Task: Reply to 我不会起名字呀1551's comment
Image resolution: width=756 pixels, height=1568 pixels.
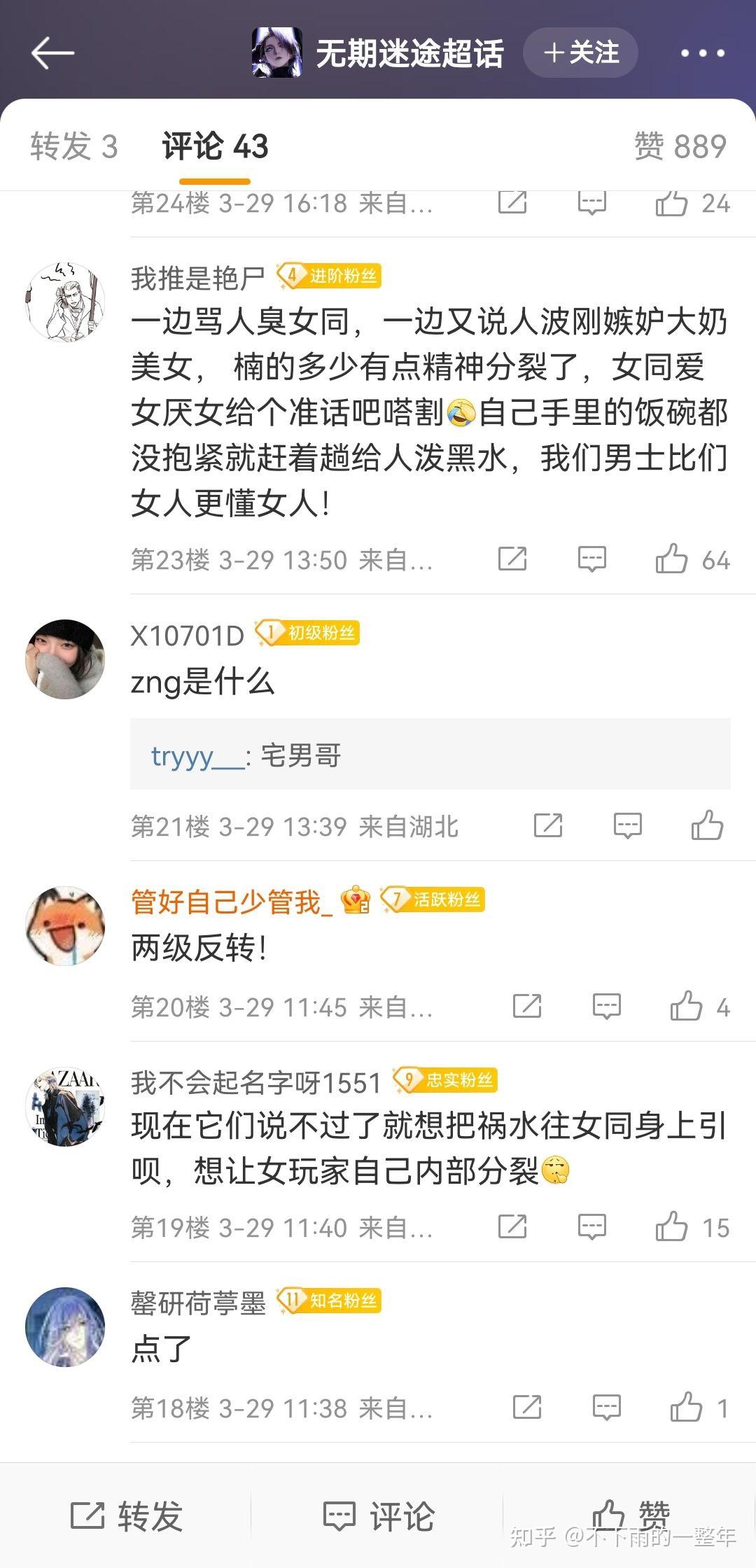Action: [x=591, y=1227]
